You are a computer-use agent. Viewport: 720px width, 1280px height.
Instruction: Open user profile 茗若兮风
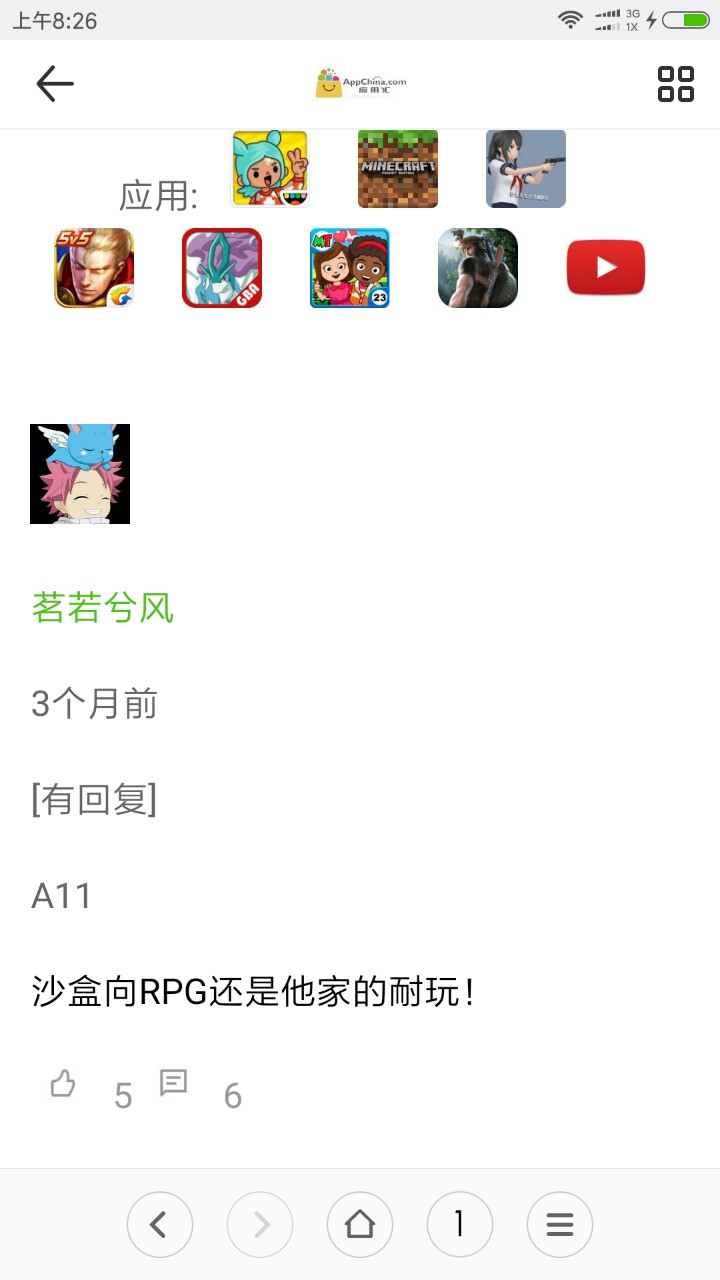click(103, 607)
